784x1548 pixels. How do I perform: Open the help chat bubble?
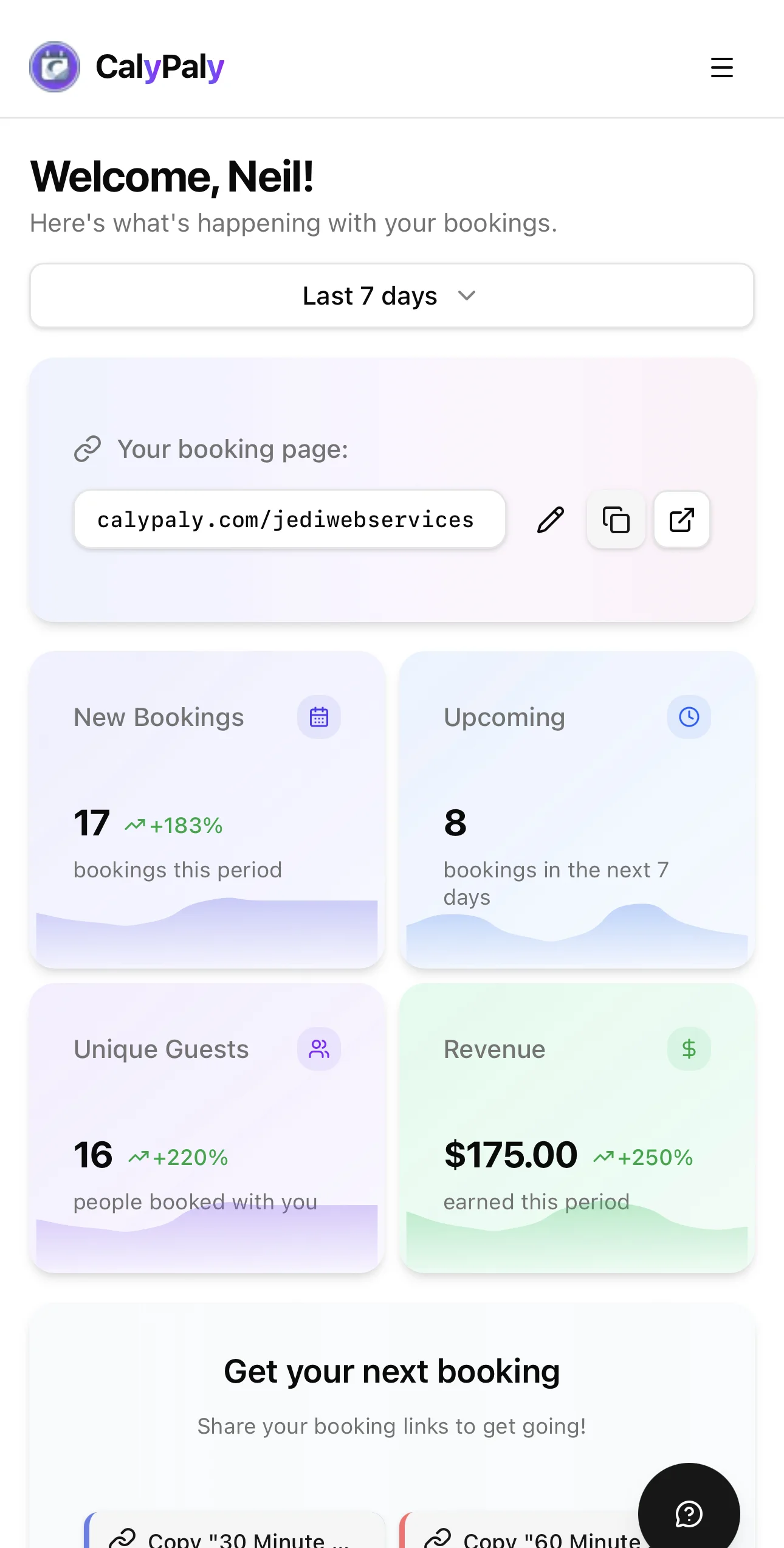(x=688, y=1513)
